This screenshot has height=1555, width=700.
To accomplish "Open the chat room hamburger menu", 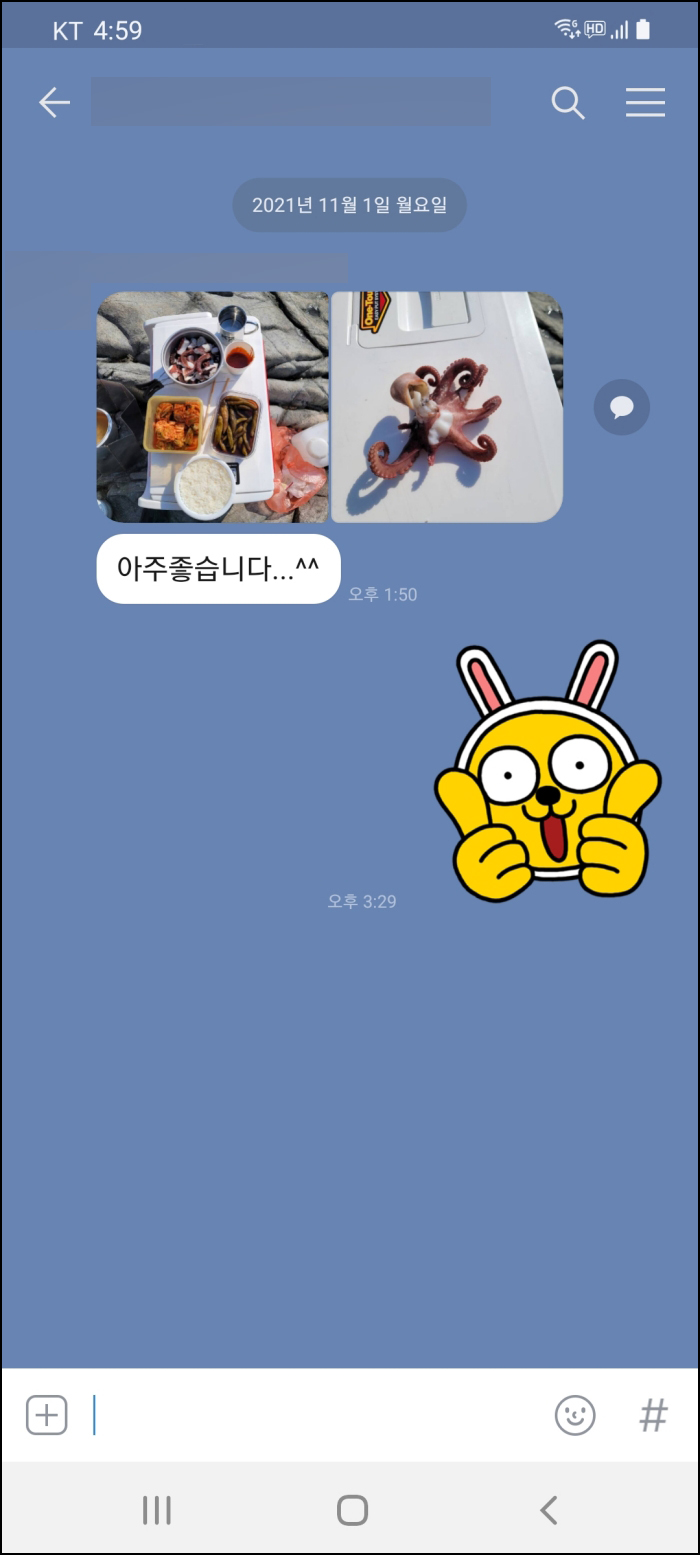I will point(645,103).
